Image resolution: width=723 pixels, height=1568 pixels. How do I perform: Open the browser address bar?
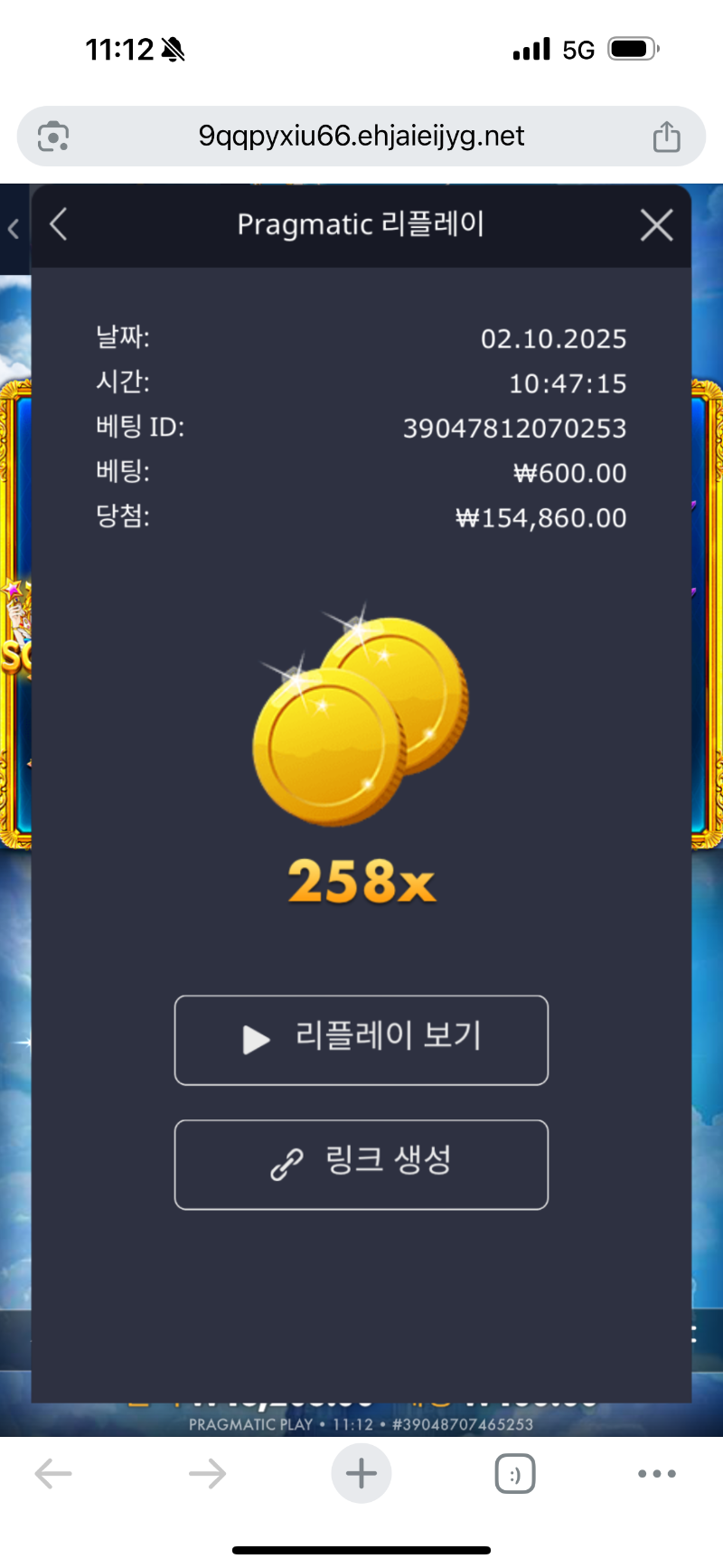[361, 137]
